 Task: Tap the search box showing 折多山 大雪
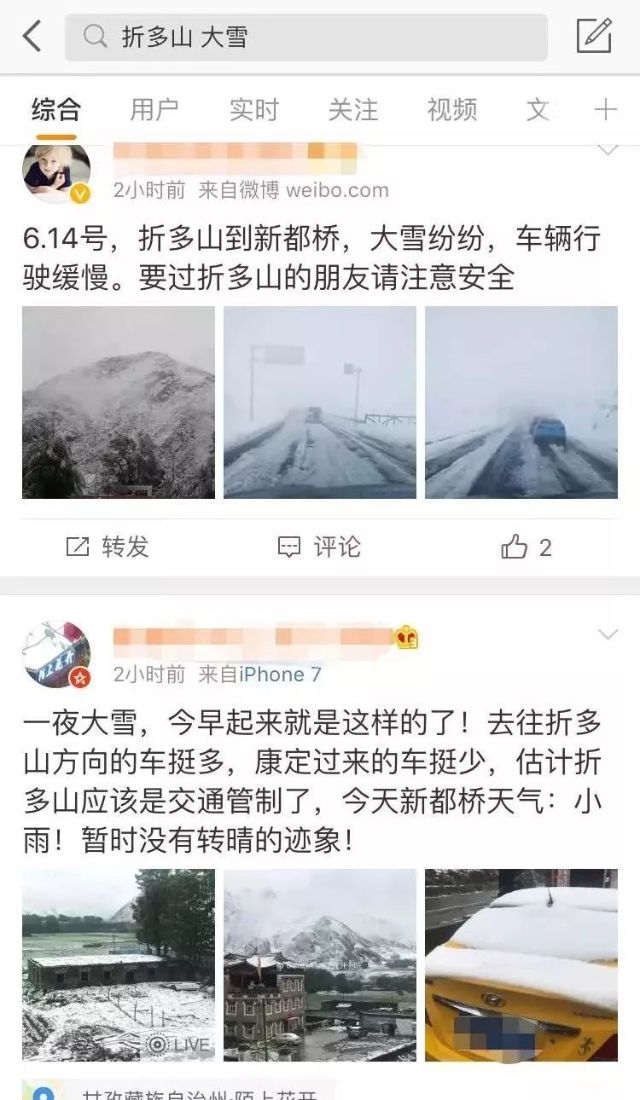coord(306,37)
